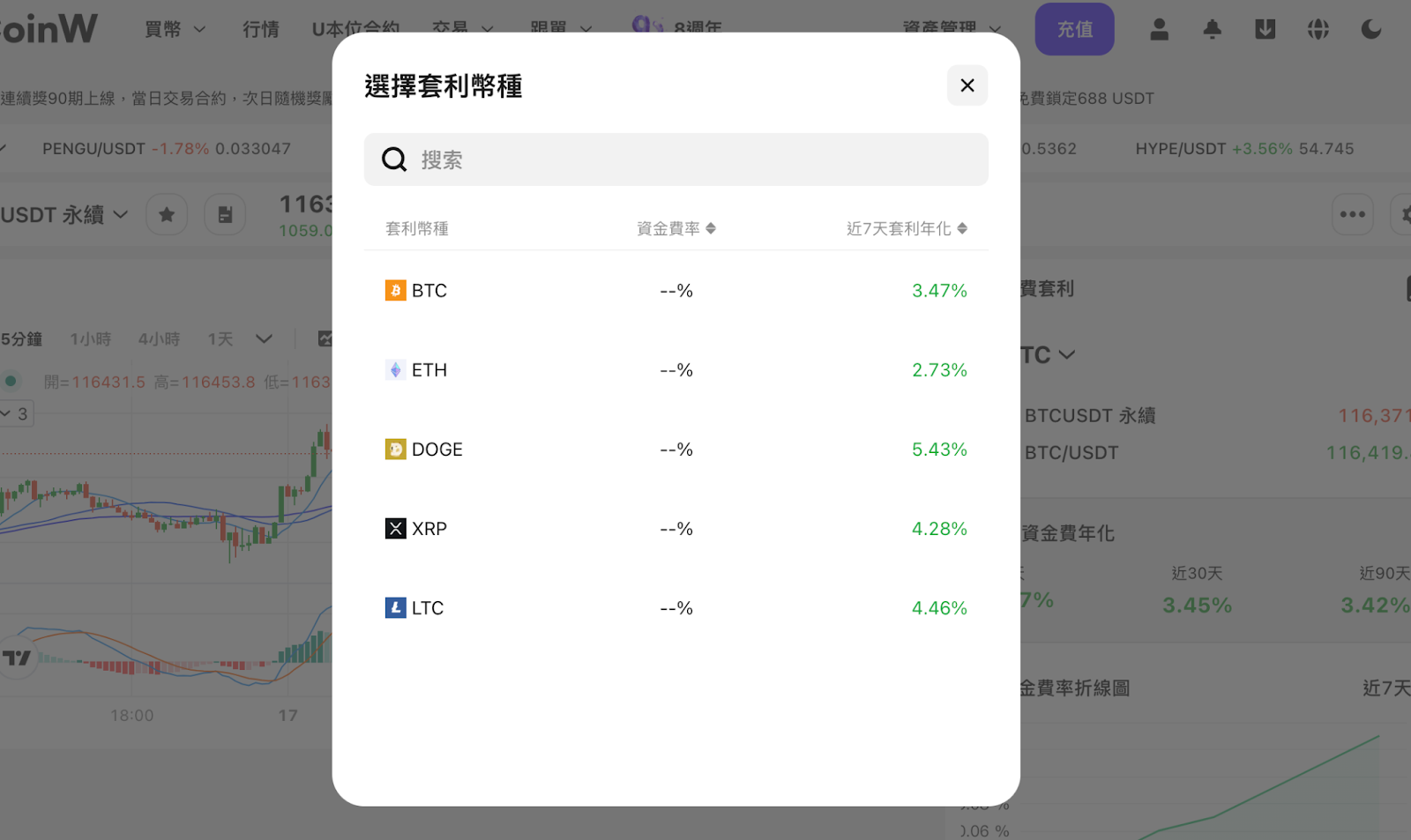Close the 選擇套利幣種 dialog
Image resolution: width=1411 pixels, height=840 pixels.
967,85
